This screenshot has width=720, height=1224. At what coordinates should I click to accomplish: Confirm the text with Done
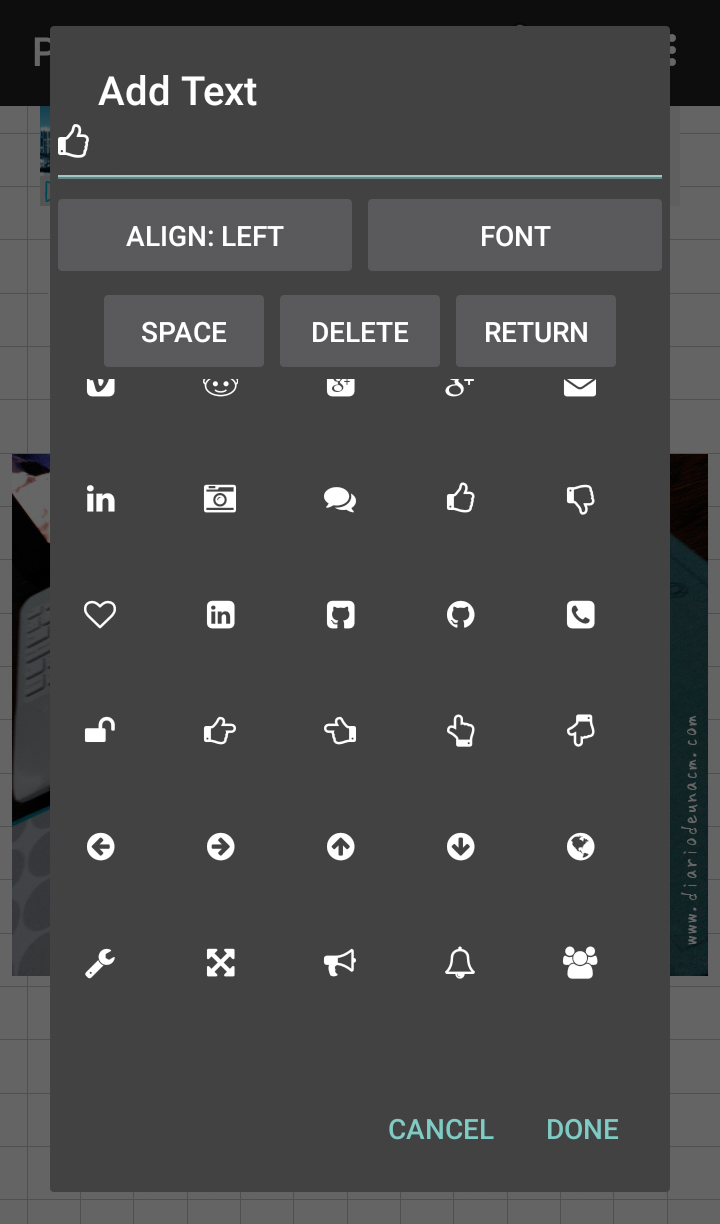click(582, 1129)
